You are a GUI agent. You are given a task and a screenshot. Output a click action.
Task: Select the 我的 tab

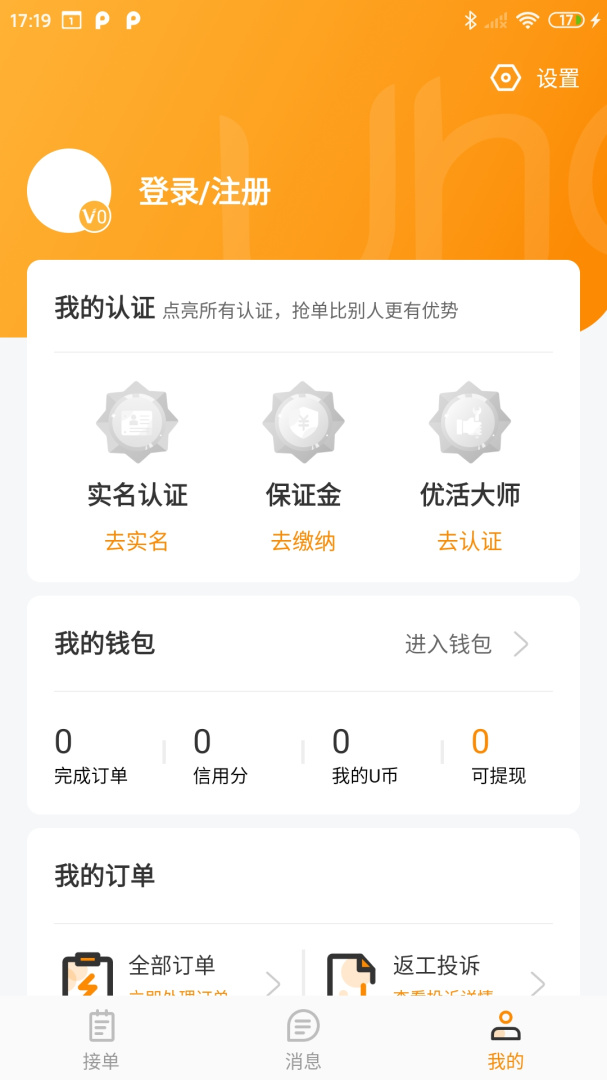point(505,1040)
